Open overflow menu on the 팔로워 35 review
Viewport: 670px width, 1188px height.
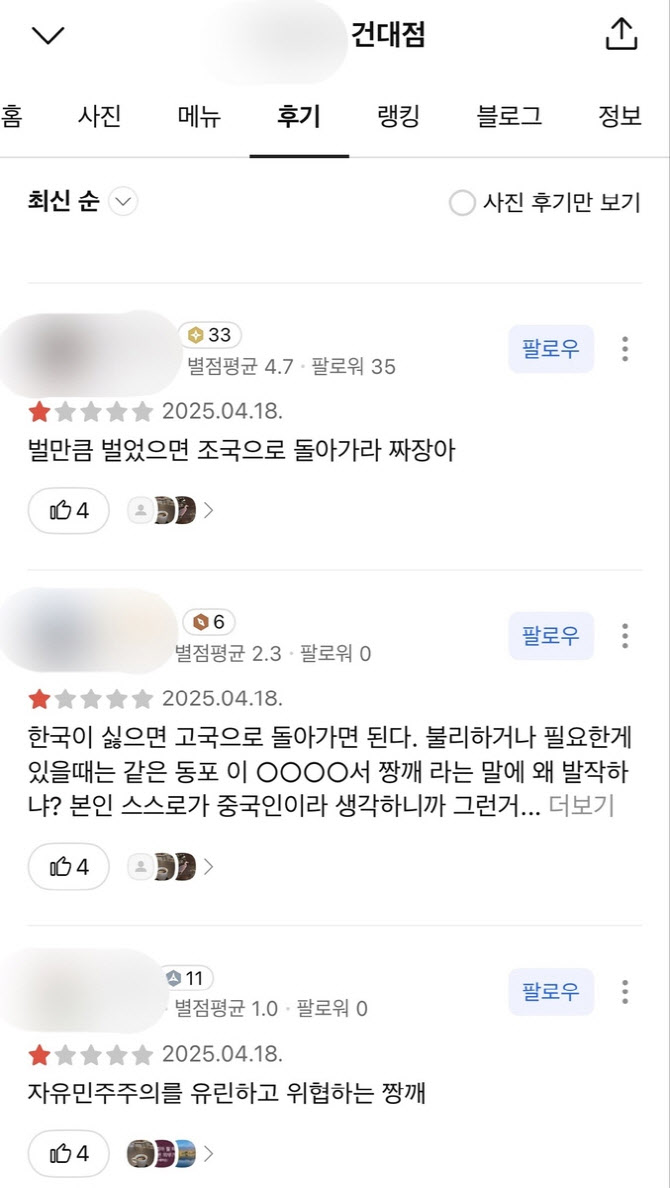pyautogui.click(x=625, y=349)
